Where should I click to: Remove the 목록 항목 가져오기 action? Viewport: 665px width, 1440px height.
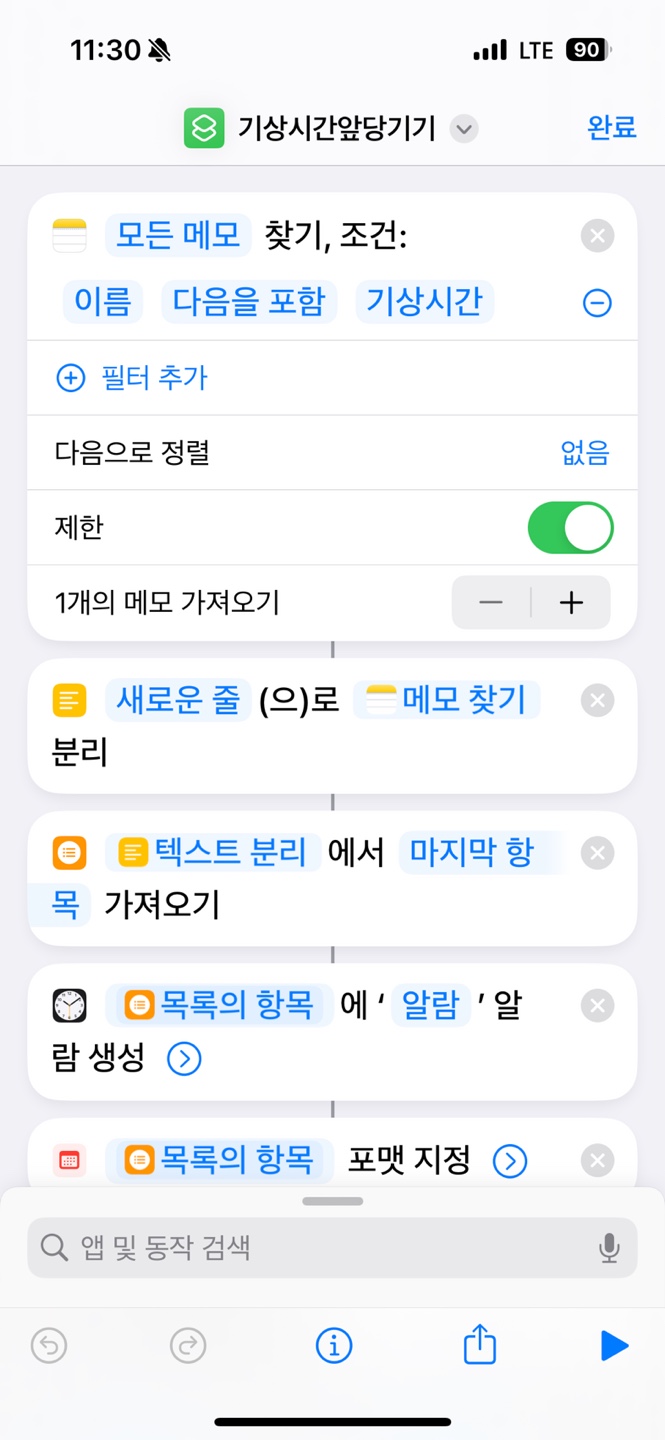pos(597,853)
